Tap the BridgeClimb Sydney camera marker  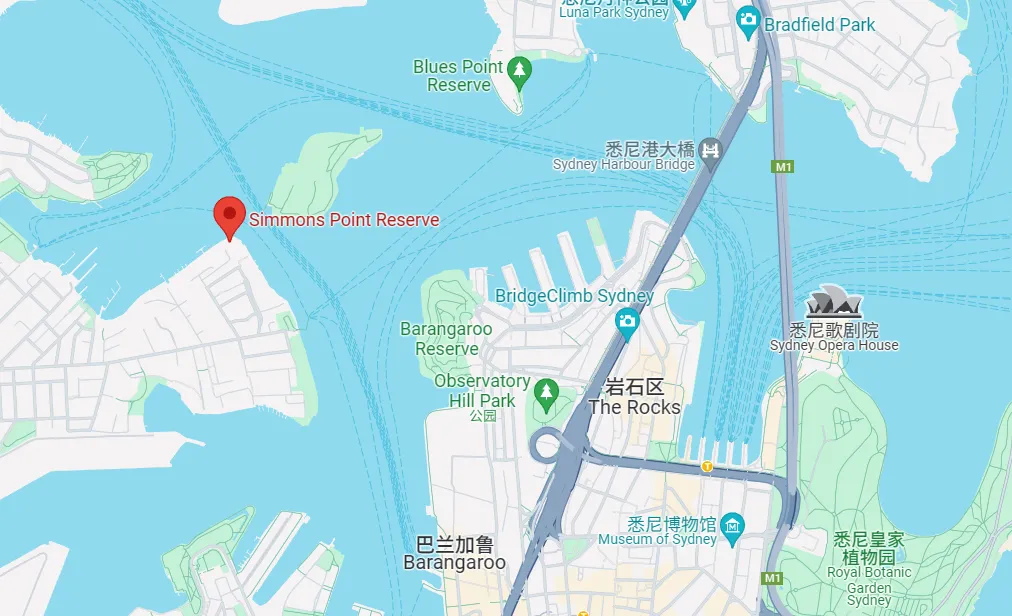tap(627, 322)
